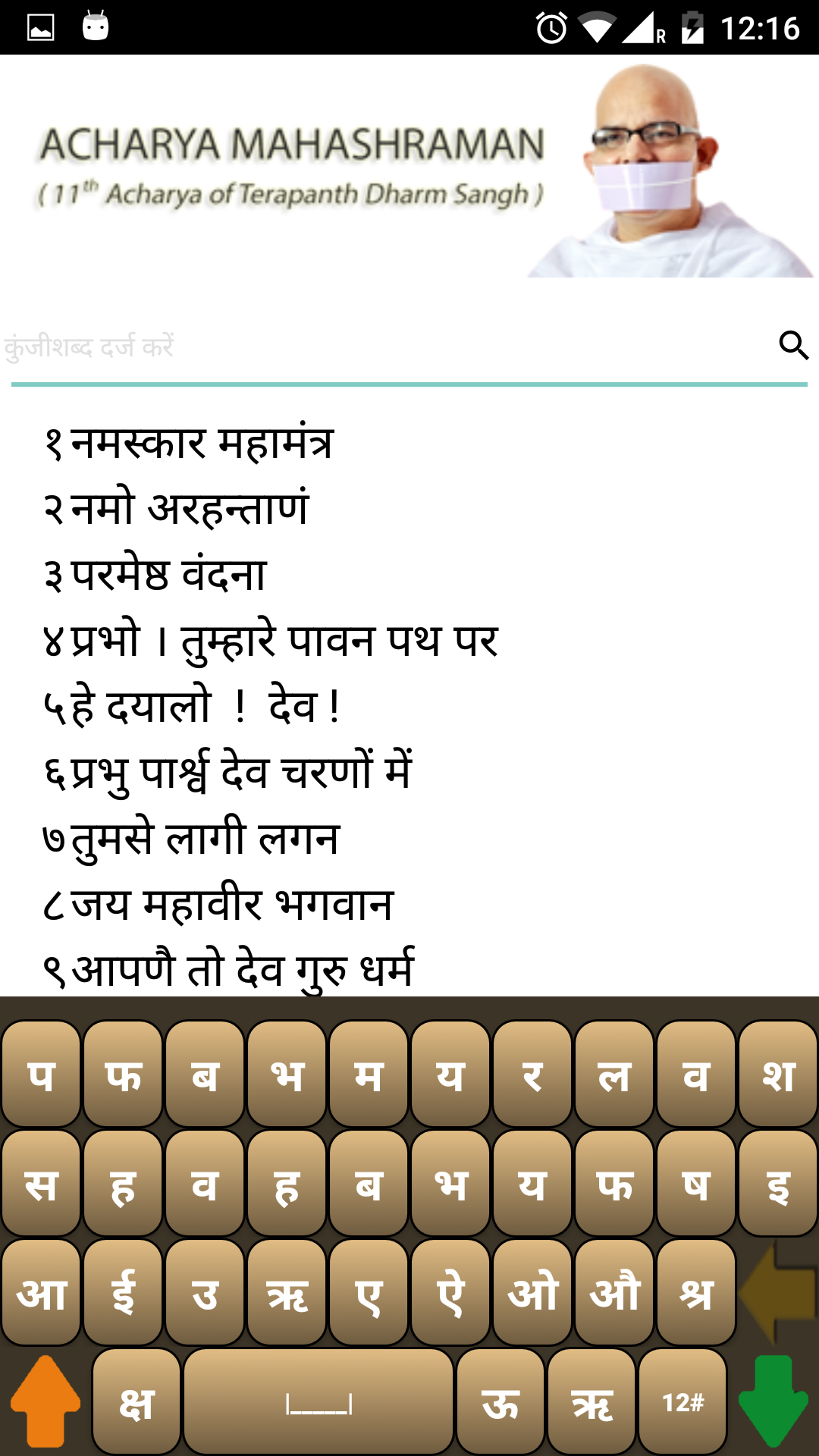
Task: Open २ नमो अरहन्ताणं
Action: (x=176, y=509)
